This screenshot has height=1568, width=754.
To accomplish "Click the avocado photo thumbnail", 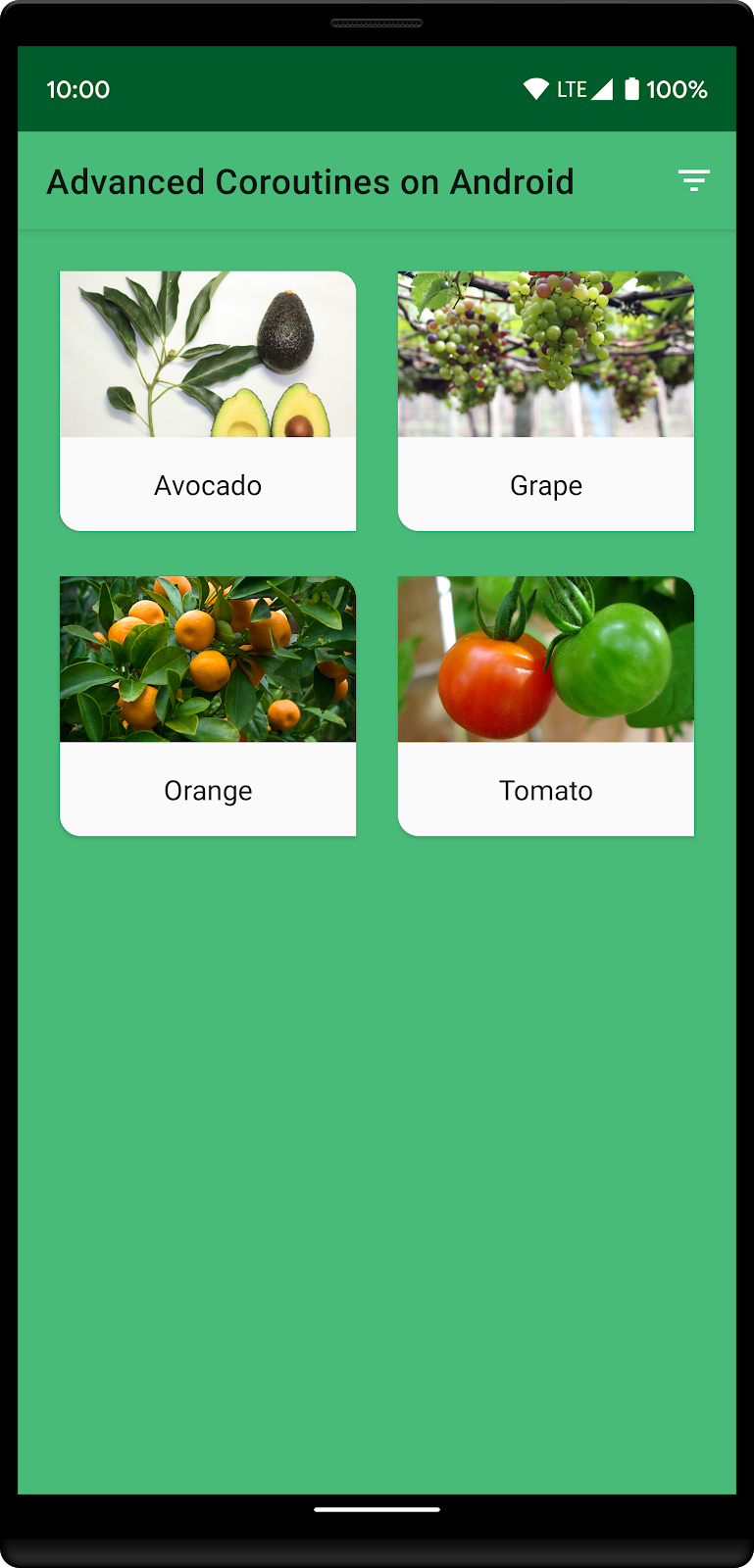I will coord(207,353).
